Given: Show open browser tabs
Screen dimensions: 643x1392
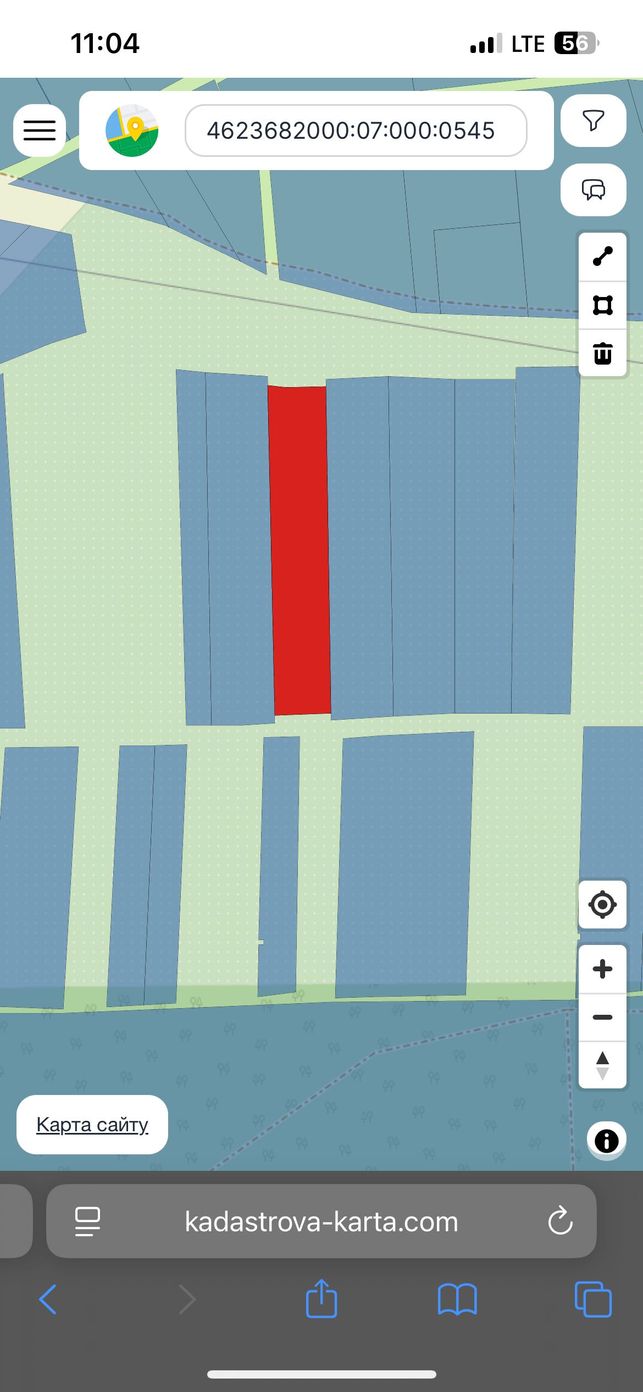Looking at the screenshot, I should tap(593, 1300).
